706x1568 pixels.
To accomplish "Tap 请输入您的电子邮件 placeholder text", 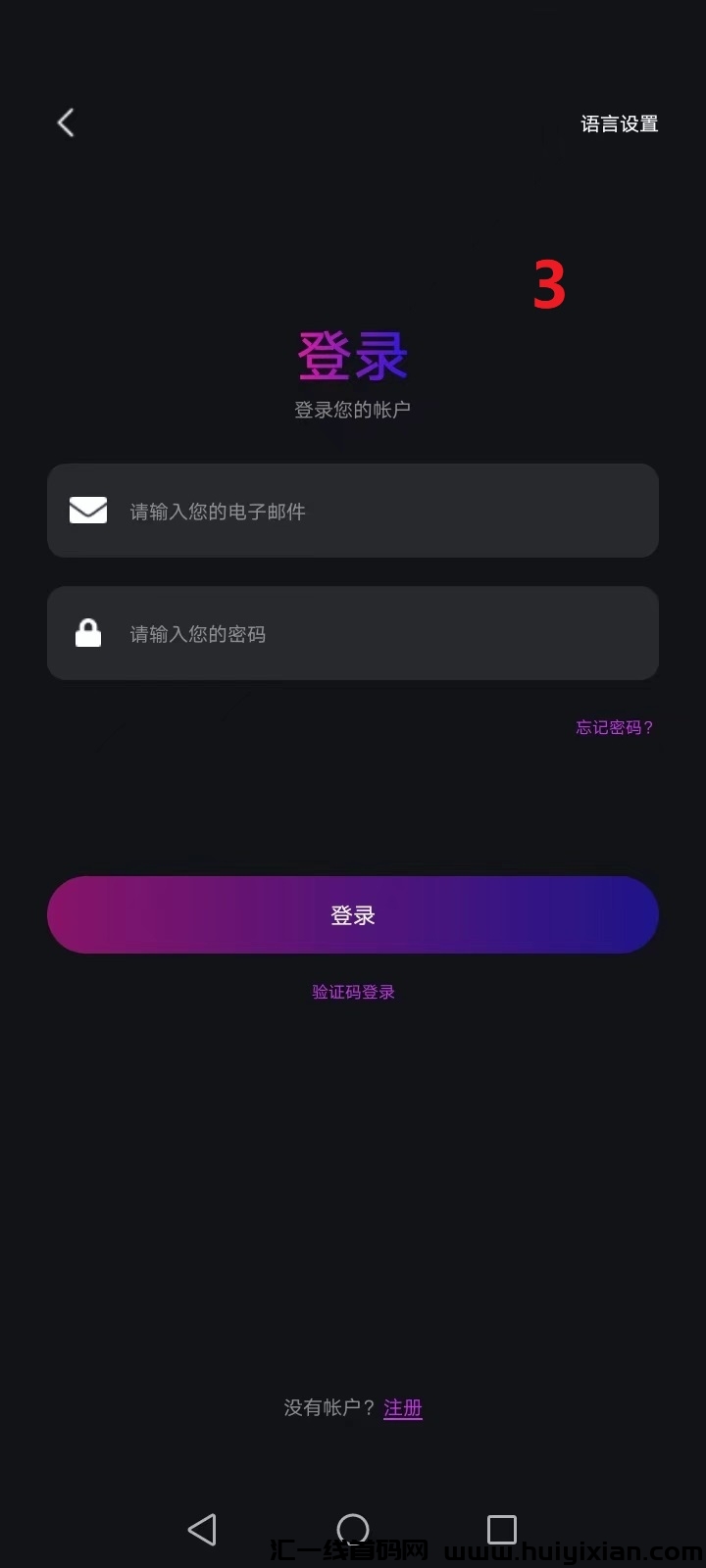I will click(x=217, y=511).
